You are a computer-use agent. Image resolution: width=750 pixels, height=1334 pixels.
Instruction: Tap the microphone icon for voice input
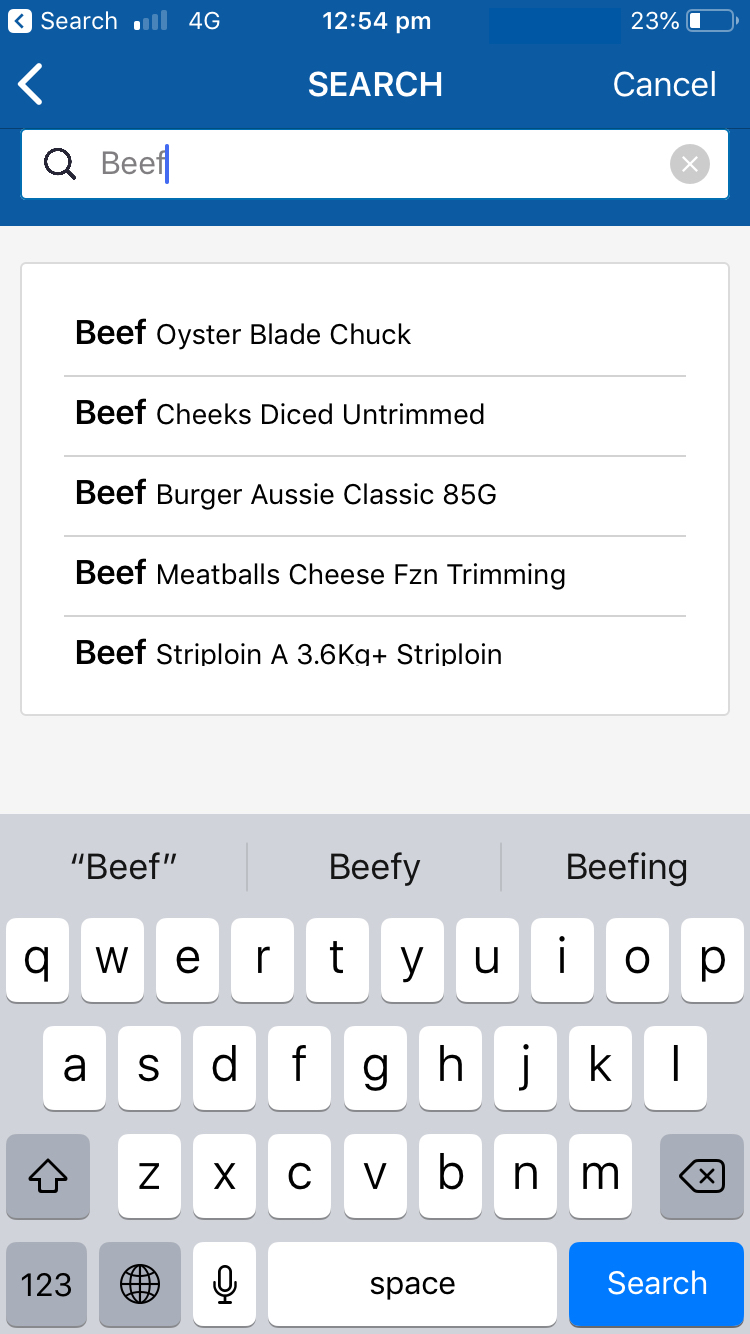(x=224, y=1283)
